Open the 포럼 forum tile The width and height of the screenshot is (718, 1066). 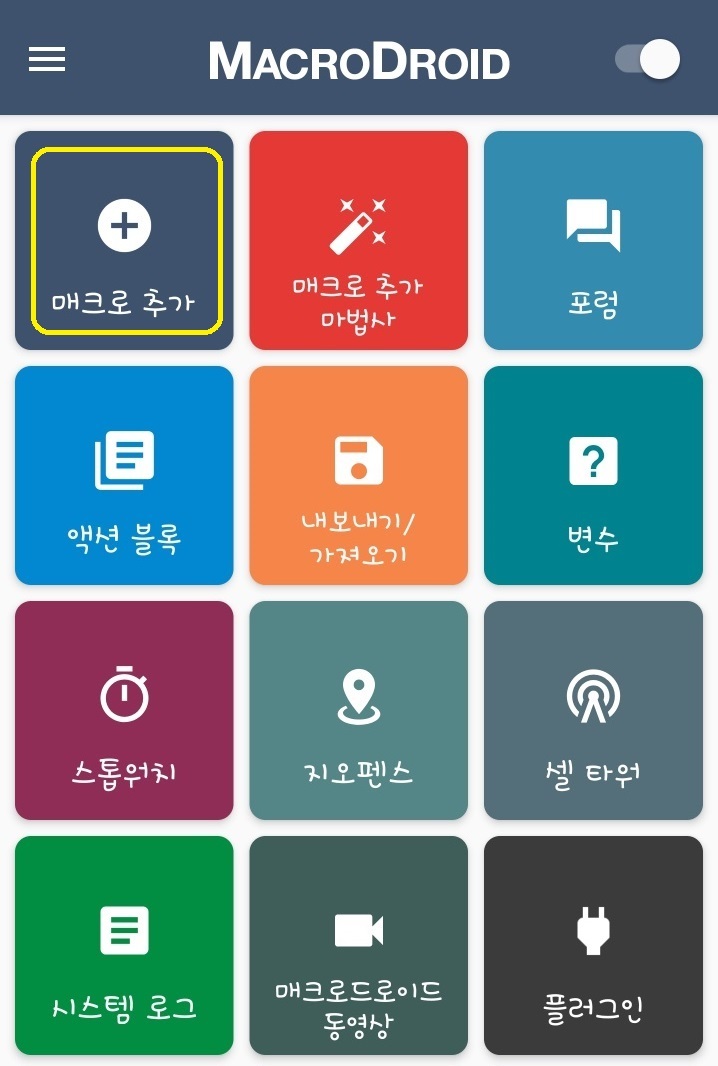point(593,241)
